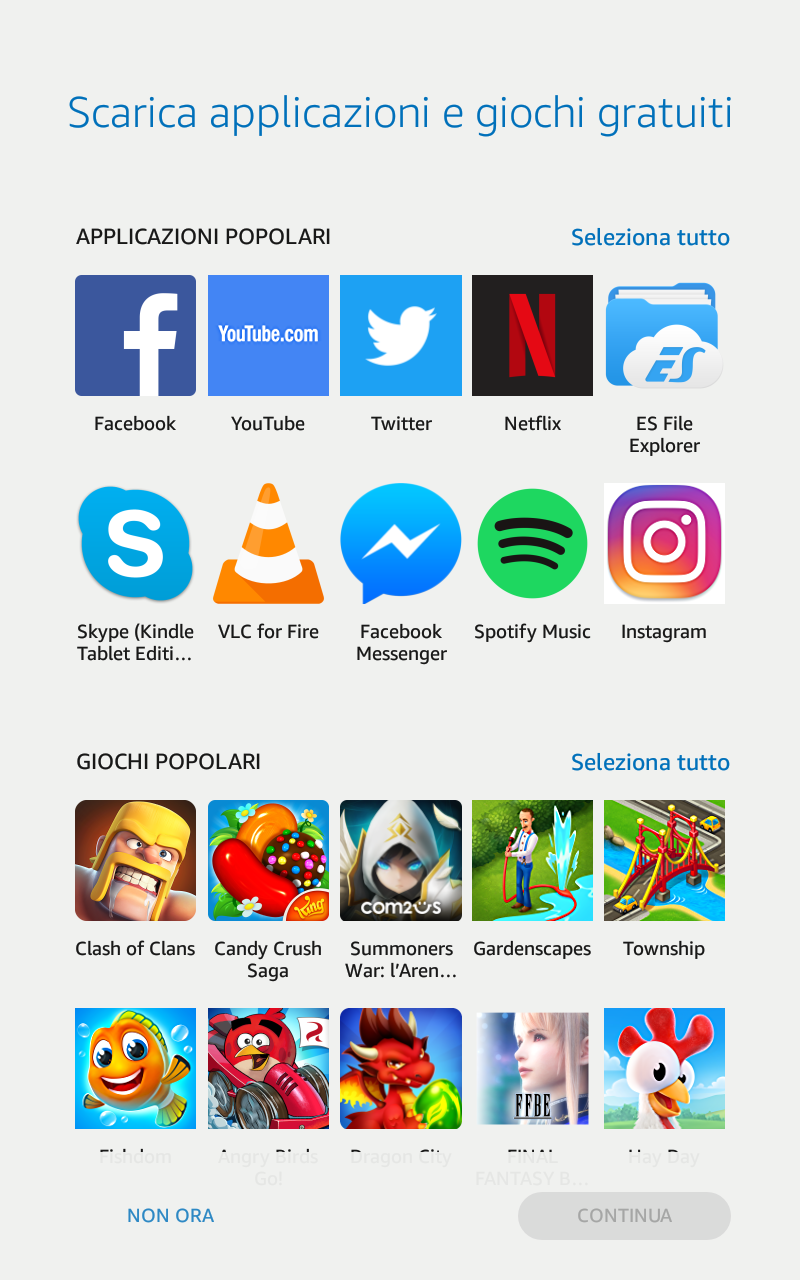Select Candy Crush Saga

click(x=268, y=860)
